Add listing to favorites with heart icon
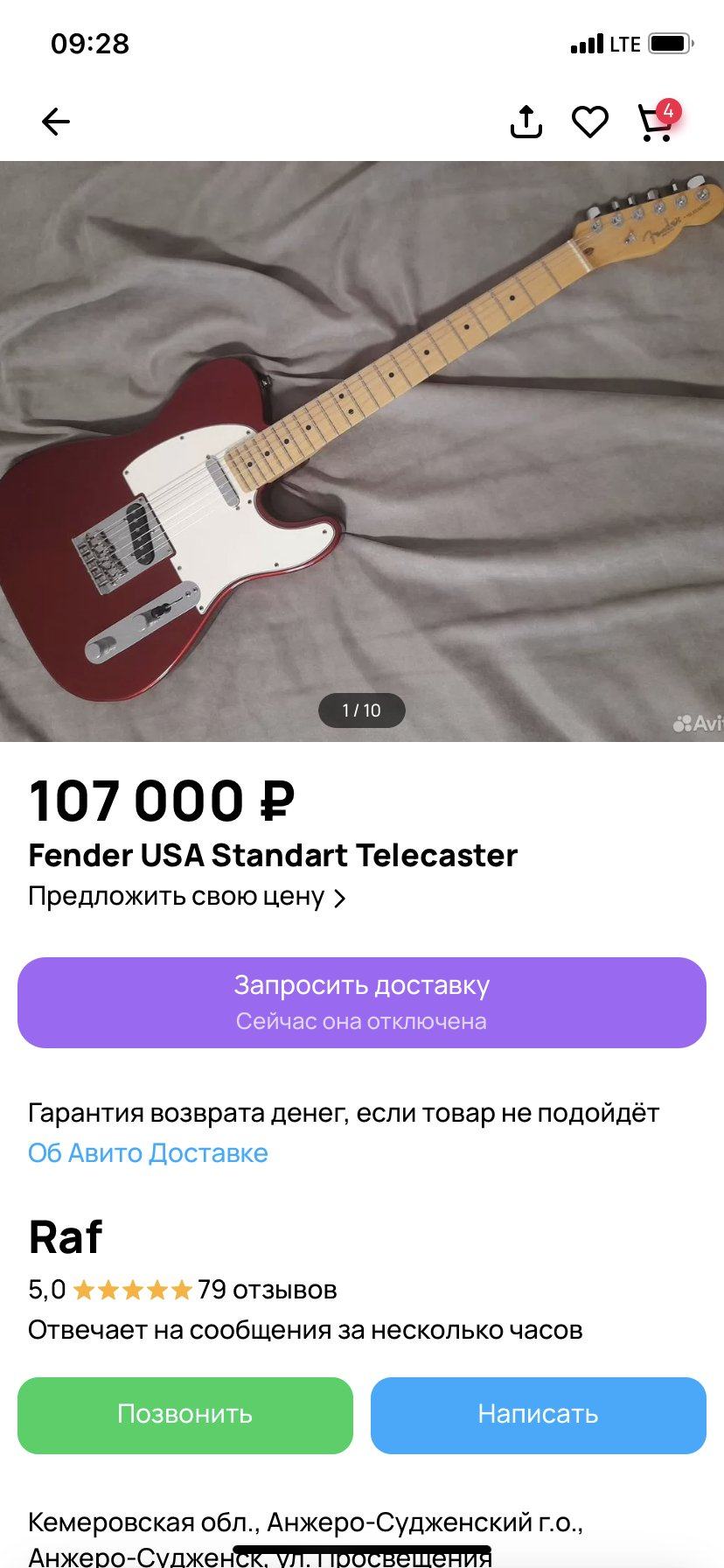 point(590,122)
